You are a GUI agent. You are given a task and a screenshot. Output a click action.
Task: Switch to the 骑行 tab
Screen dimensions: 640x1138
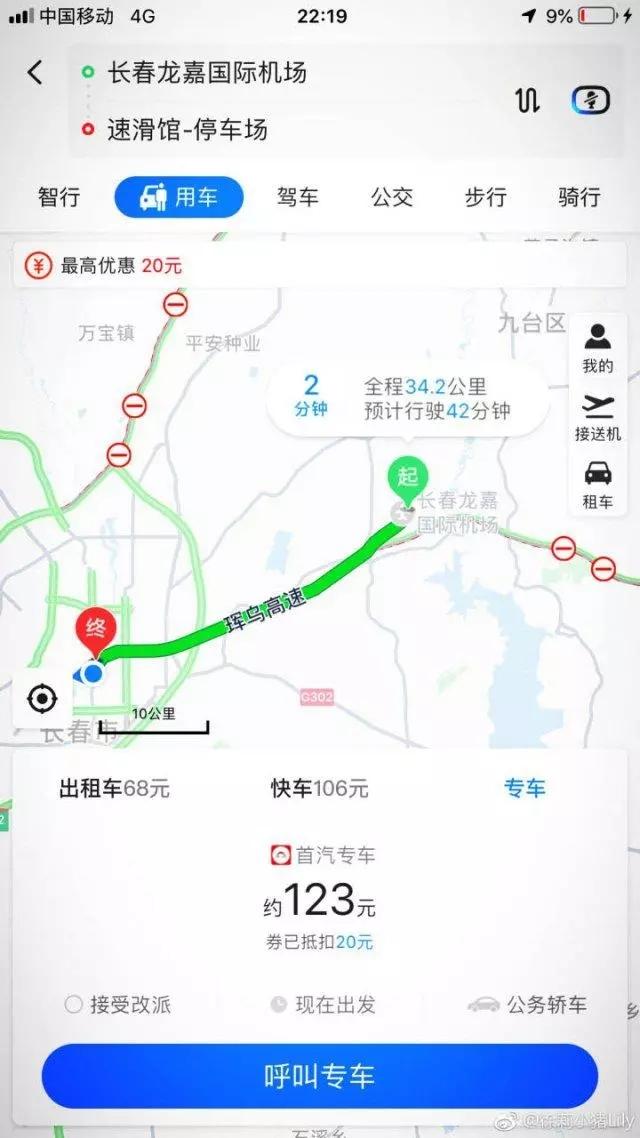579,197
